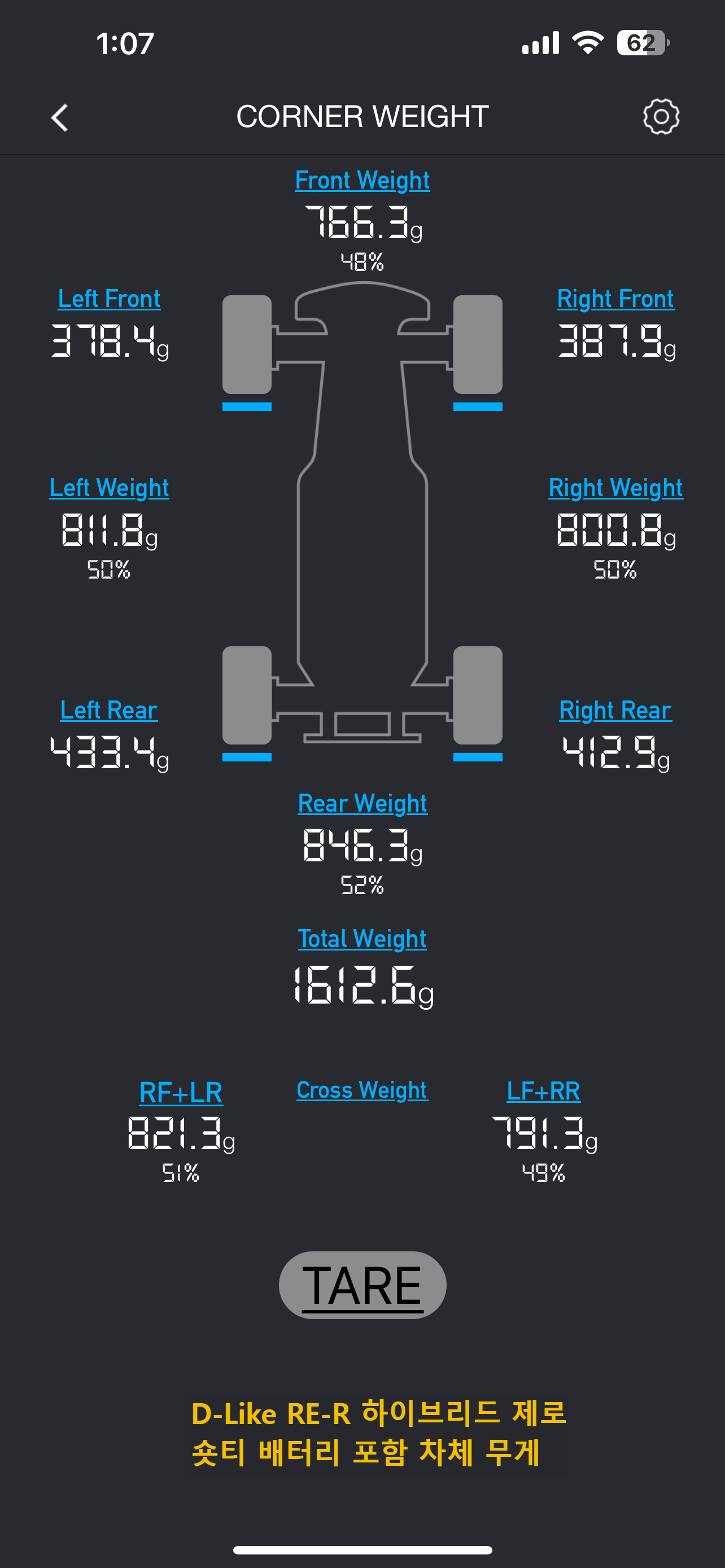725x1568 pixels.
Task: Select the Right Rear link
Action: pos(615,711)
